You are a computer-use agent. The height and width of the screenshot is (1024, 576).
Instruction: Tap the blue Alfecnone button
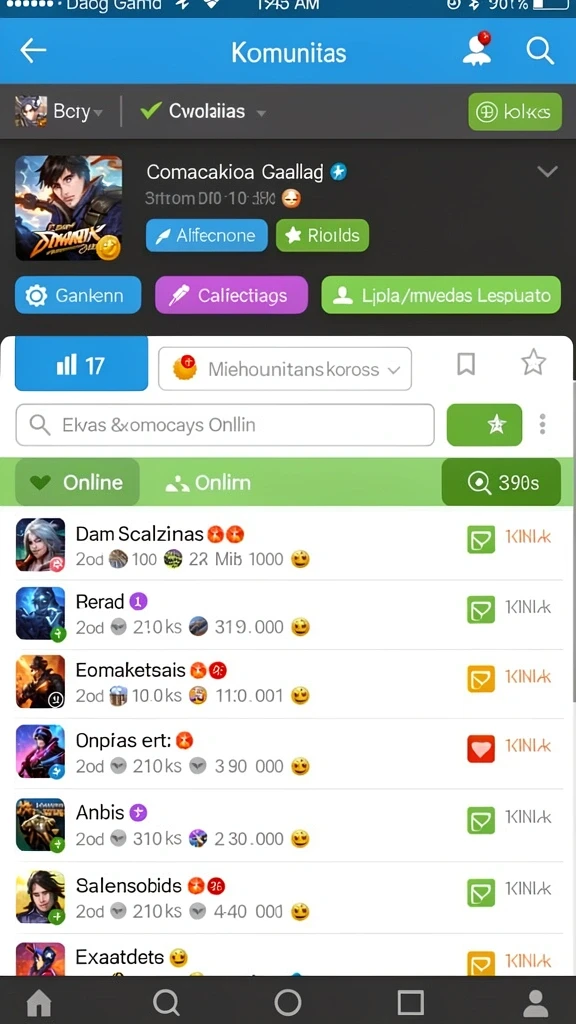click(x=206, y=235)
